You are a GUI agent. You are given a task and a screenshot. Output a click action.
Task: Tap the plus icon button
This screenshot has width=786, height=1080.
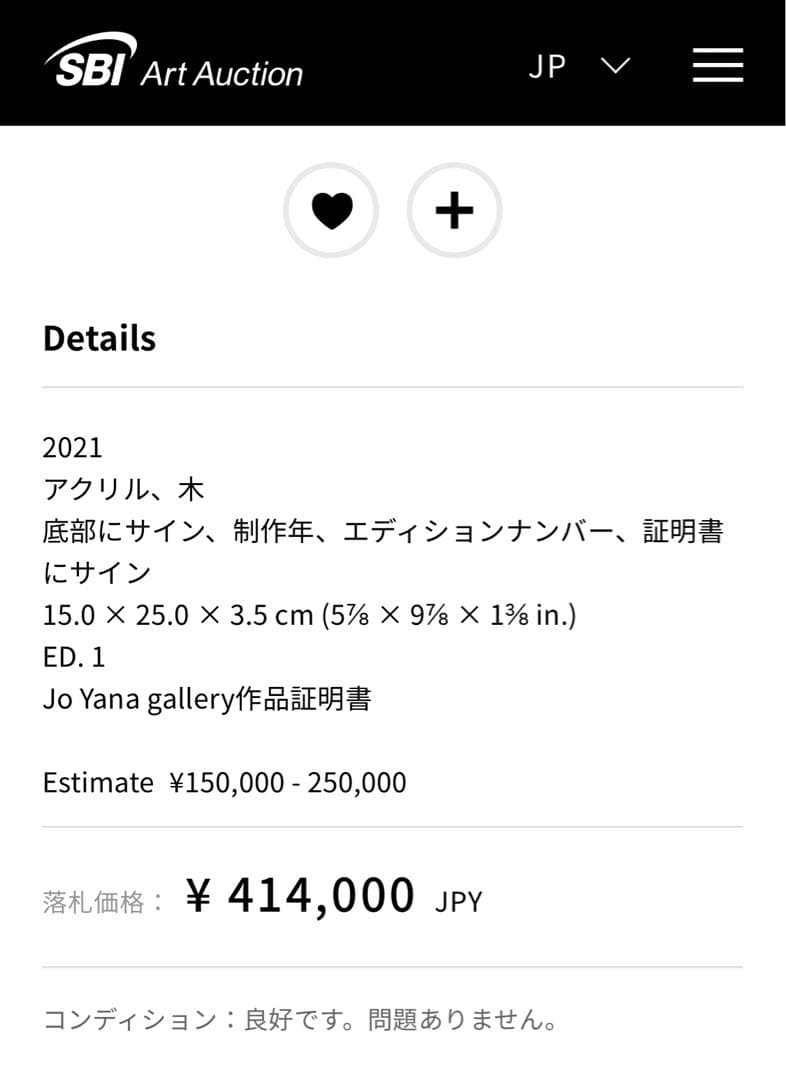454,211
